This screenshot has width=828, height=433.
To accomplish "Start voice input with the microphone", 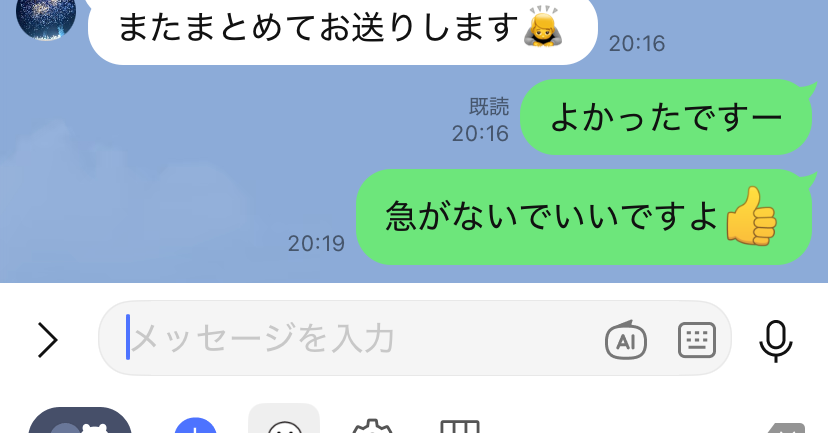I will (x=775, y=341).
